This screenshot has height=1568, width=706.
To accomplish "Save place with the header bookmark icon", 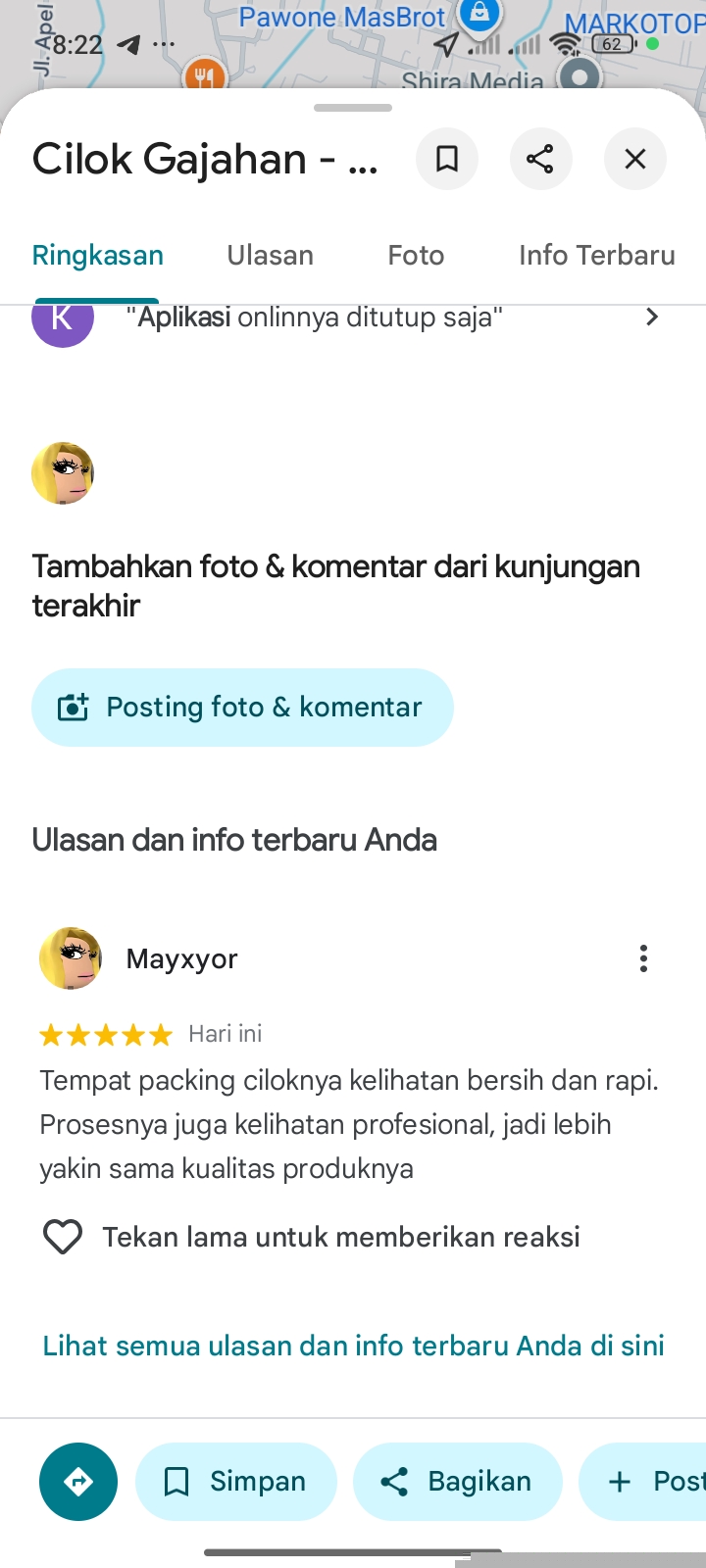I will 447,159.
